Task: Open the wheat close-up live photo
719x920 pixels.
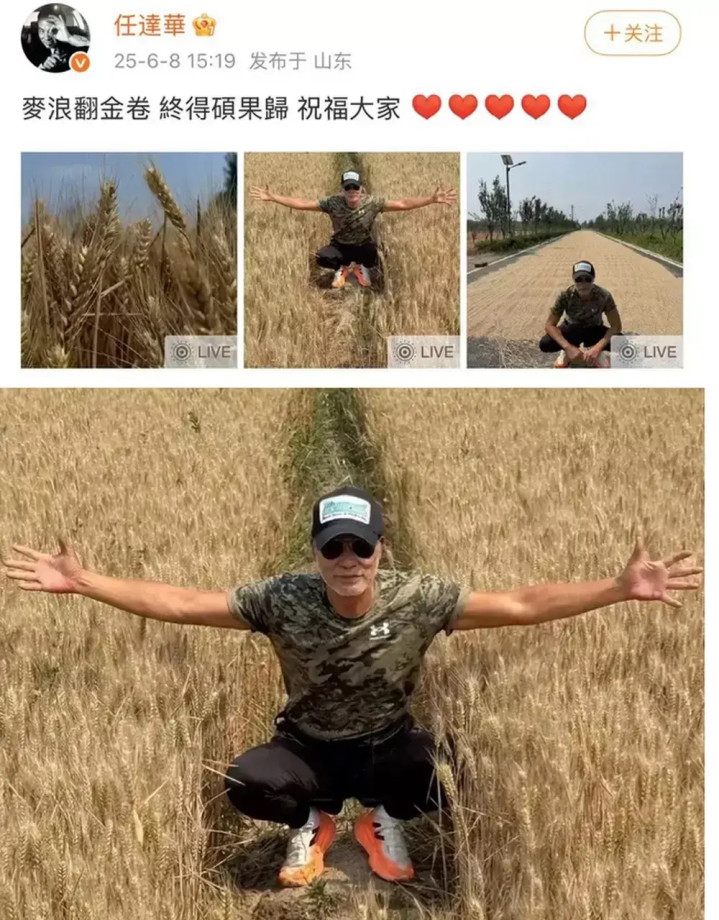Action: [x=129, y=259]
